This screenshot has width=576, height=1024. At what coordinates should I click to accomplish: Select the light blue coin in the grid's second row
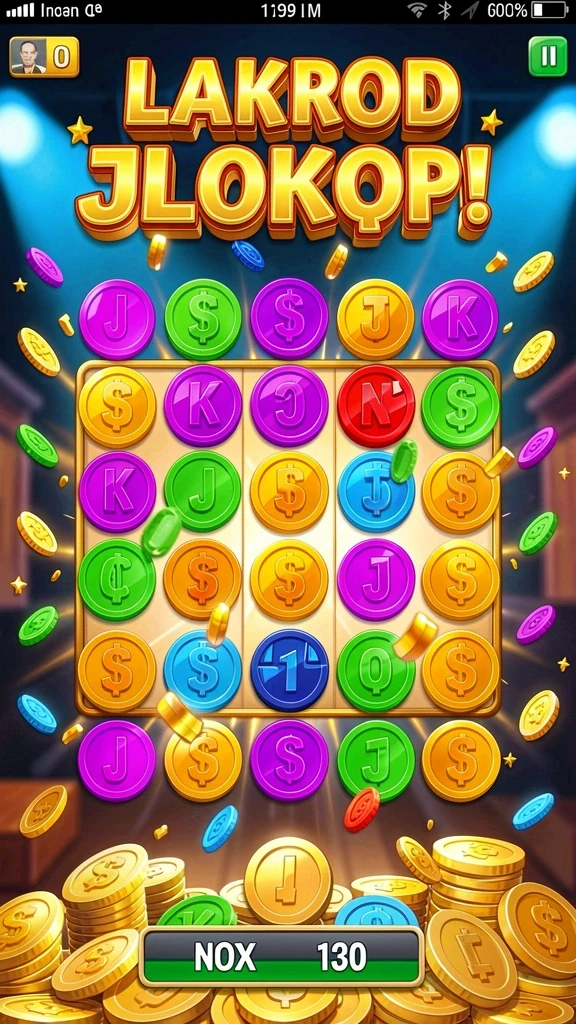tap(376, 491)
